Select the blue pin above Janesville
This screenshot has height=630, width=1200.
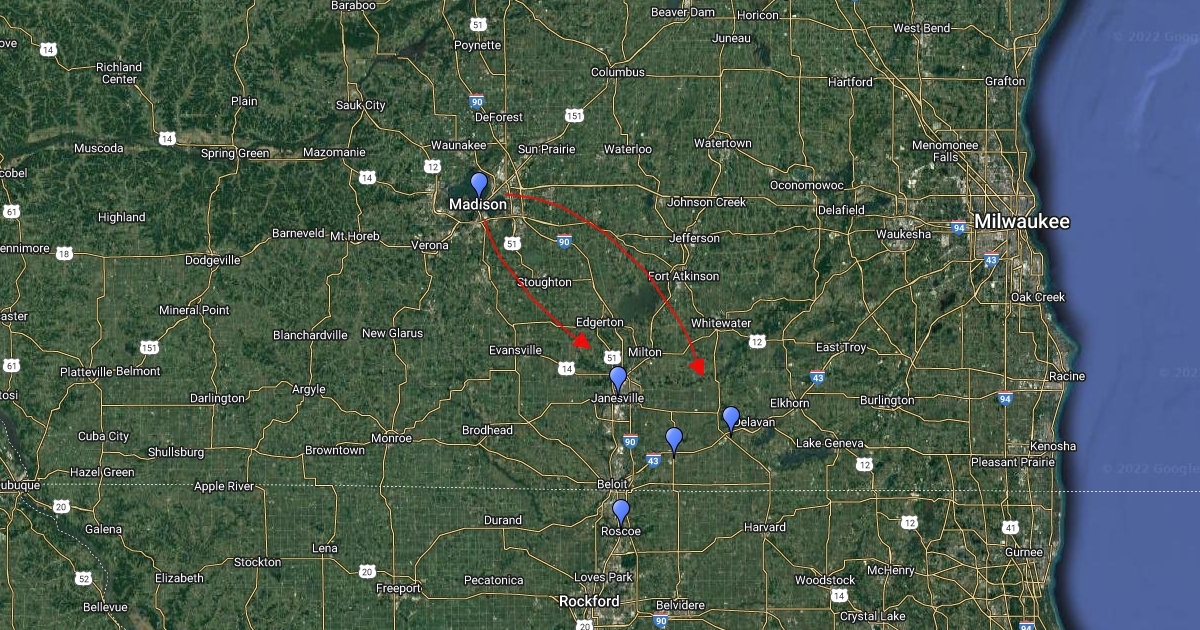pos(618,378)
